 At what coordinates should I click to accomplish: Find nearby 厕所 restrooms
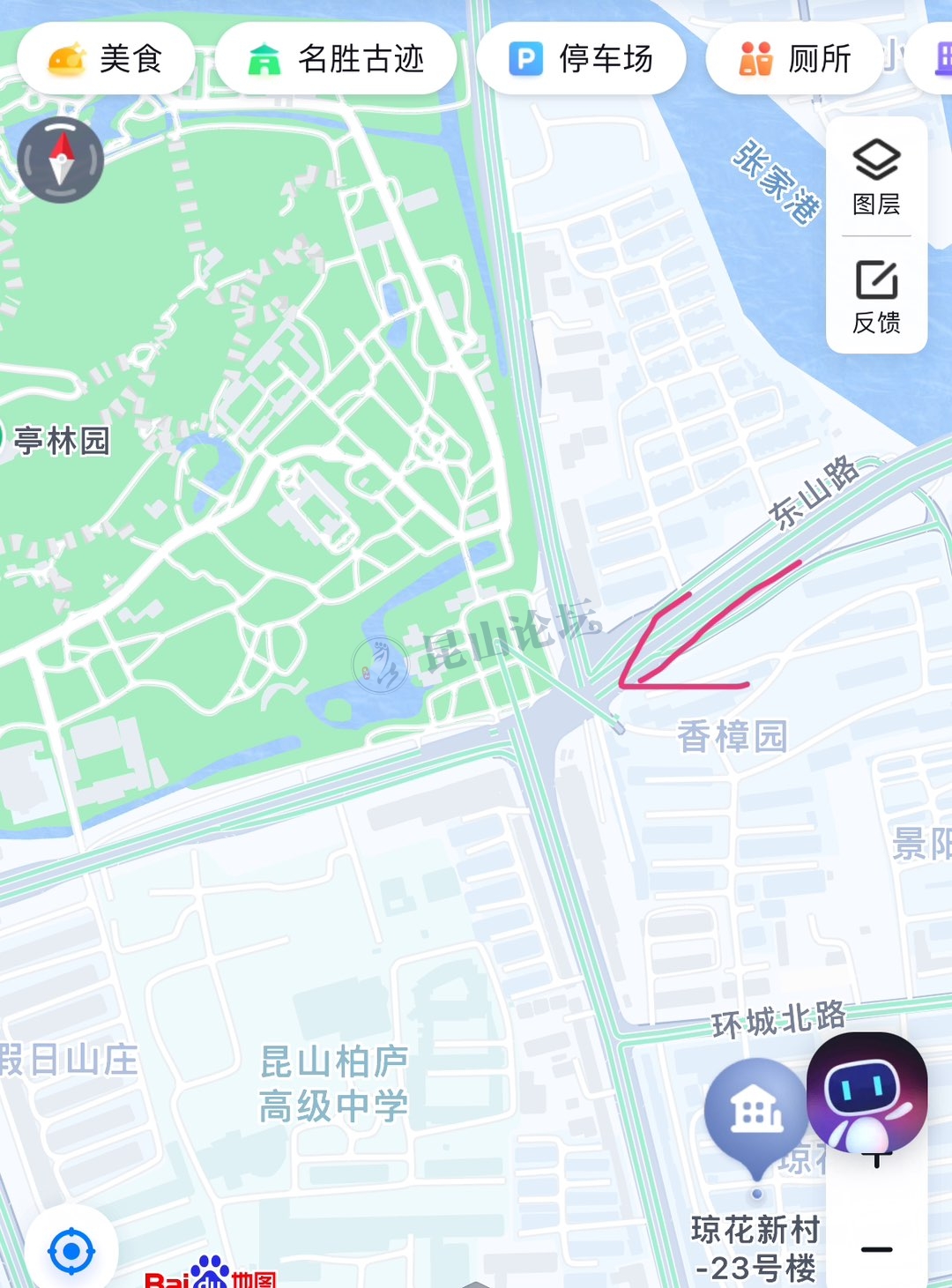pos(794,59)
